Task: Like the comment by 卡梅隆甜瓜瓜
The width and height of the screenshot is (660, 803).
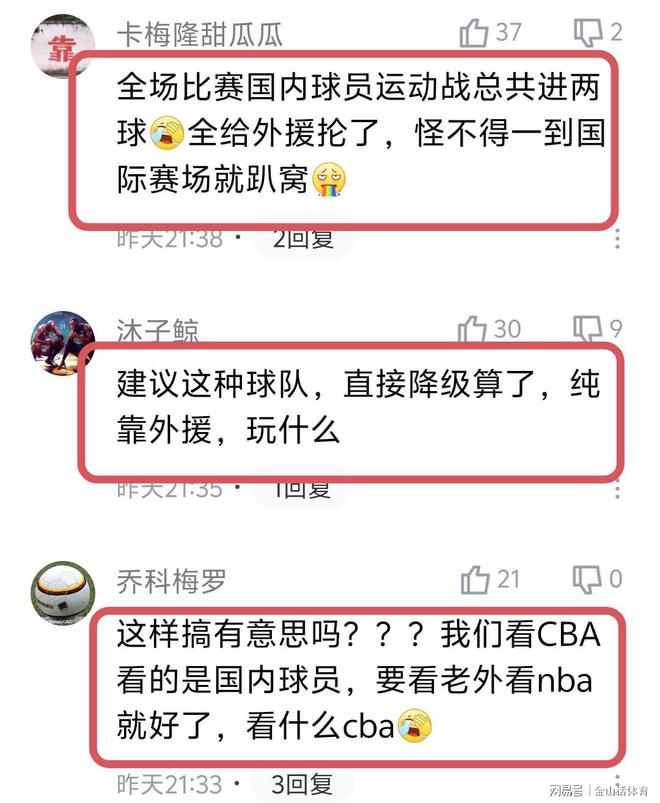Action: coord(474,33)
